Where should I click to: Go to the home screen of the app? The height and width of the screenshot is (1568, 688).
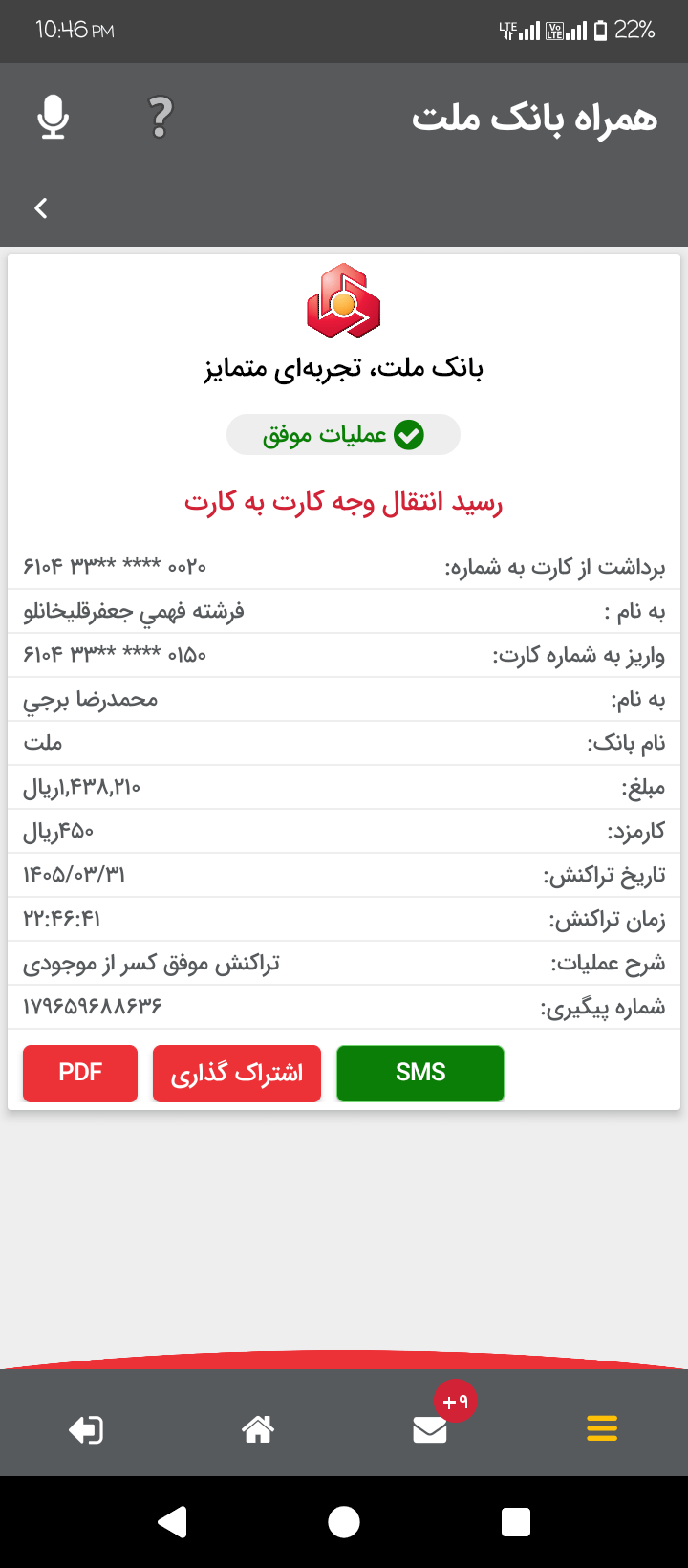[258, 1429]
